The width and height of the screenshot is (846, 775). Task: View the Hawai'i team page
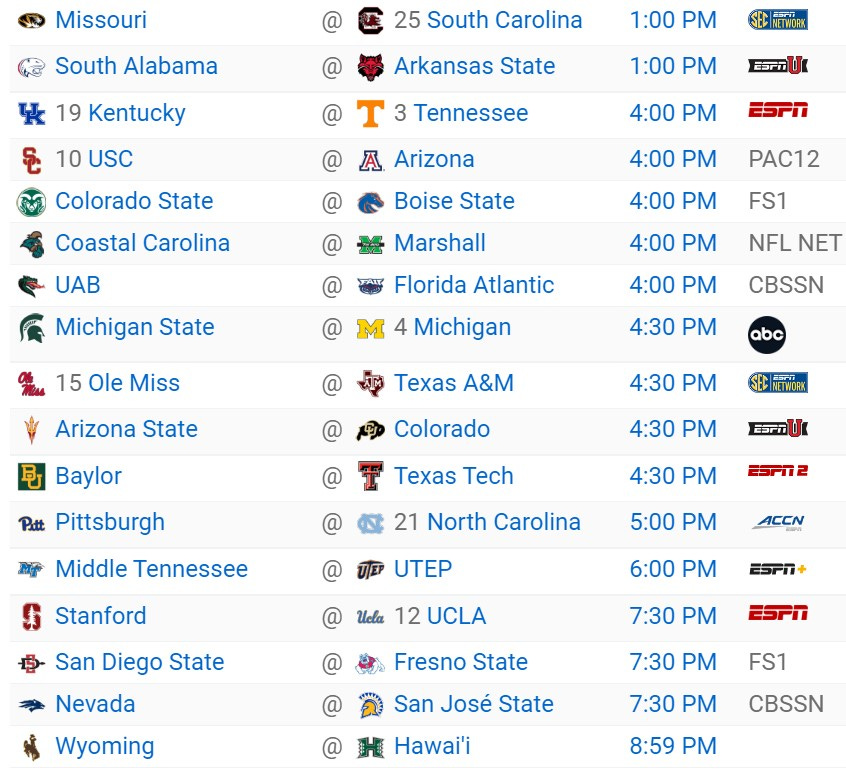click(432, 746)
